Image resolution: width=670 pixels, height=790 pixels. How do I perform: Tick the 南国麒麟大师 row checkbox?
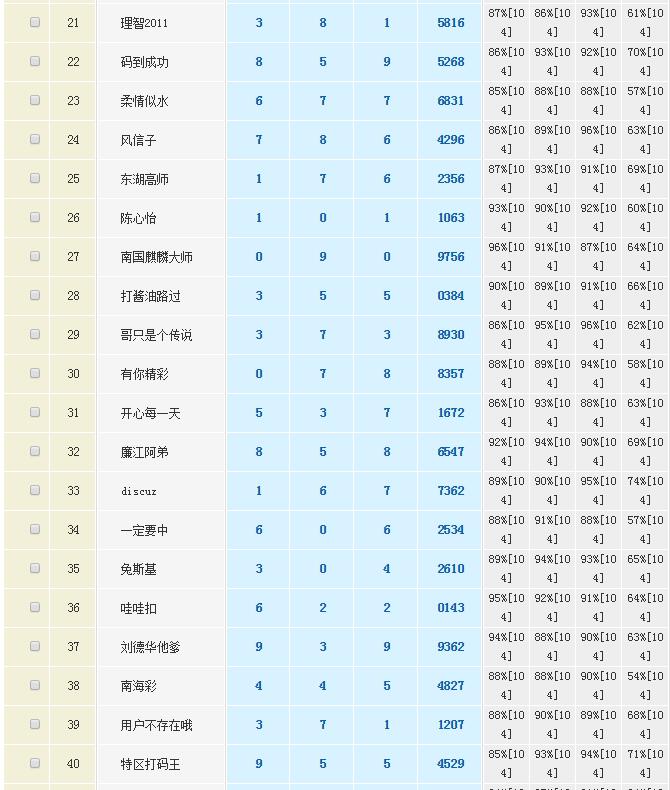(35, 256)
